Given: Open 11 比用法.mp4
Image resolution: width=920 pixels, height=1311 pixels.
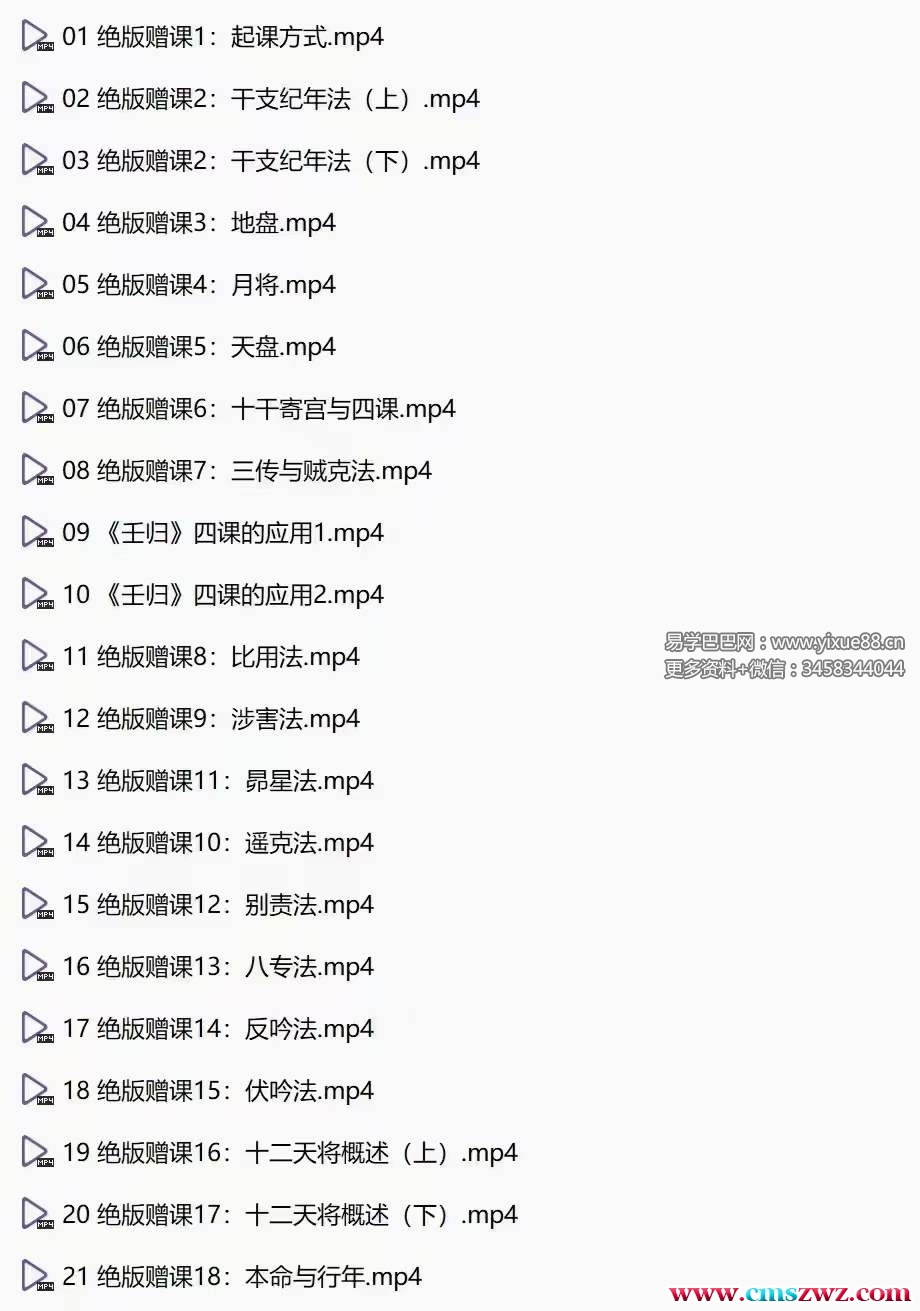Looking at the screenshot, I should click(210, 658).
